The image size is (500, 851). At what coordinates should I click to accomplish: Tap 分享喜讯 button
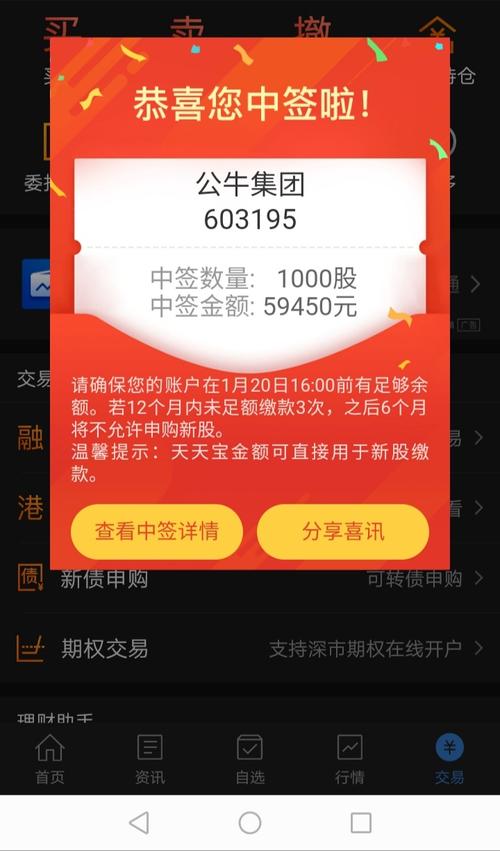343,531
